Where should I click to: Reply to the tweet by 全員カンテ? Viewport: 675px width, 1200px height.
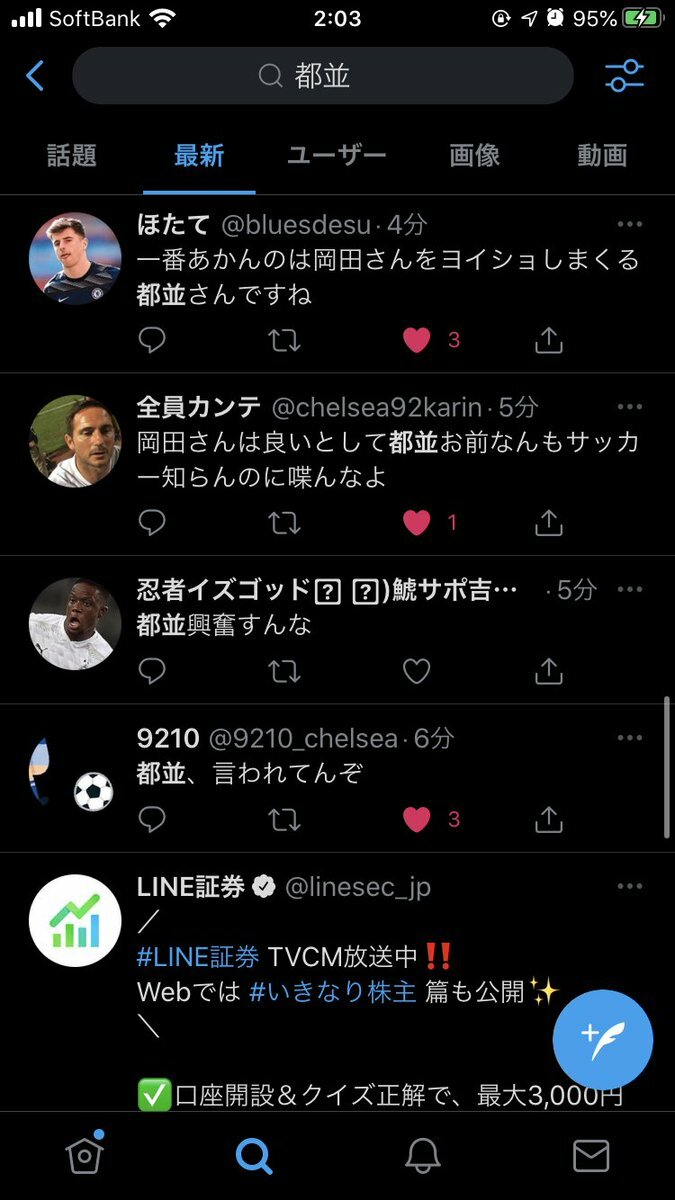[x=152, y=522]
